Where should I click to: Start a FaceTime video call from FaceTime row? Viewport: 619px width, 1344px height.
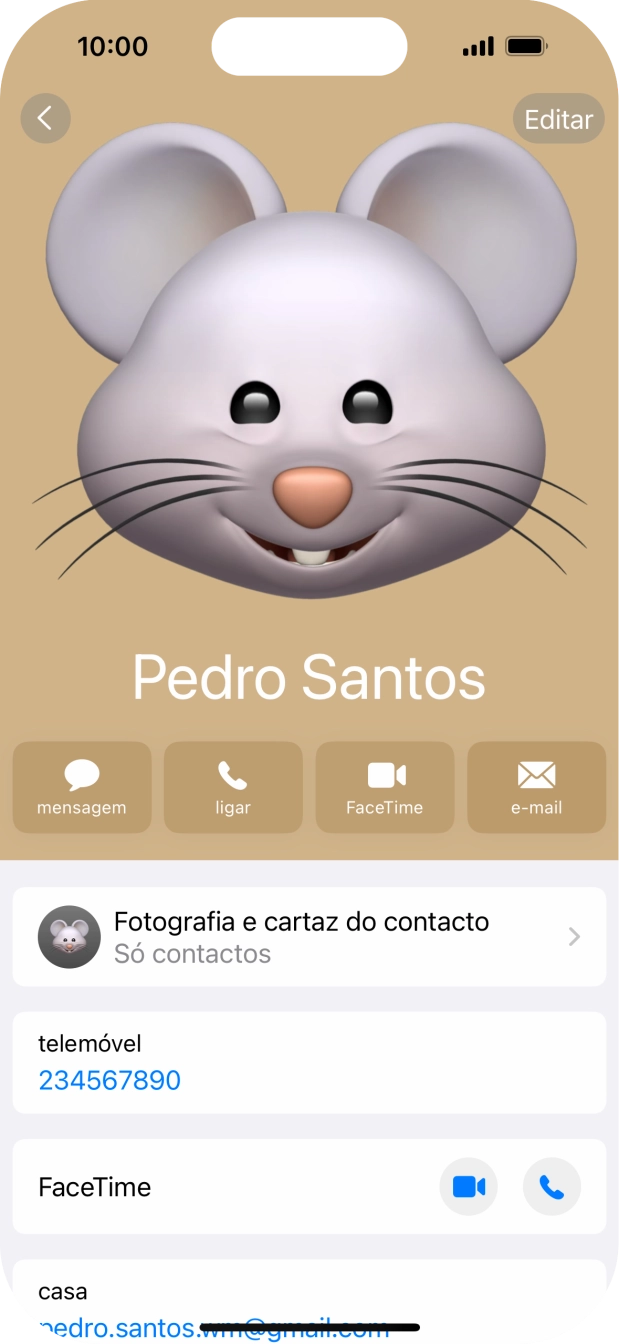469,1187
